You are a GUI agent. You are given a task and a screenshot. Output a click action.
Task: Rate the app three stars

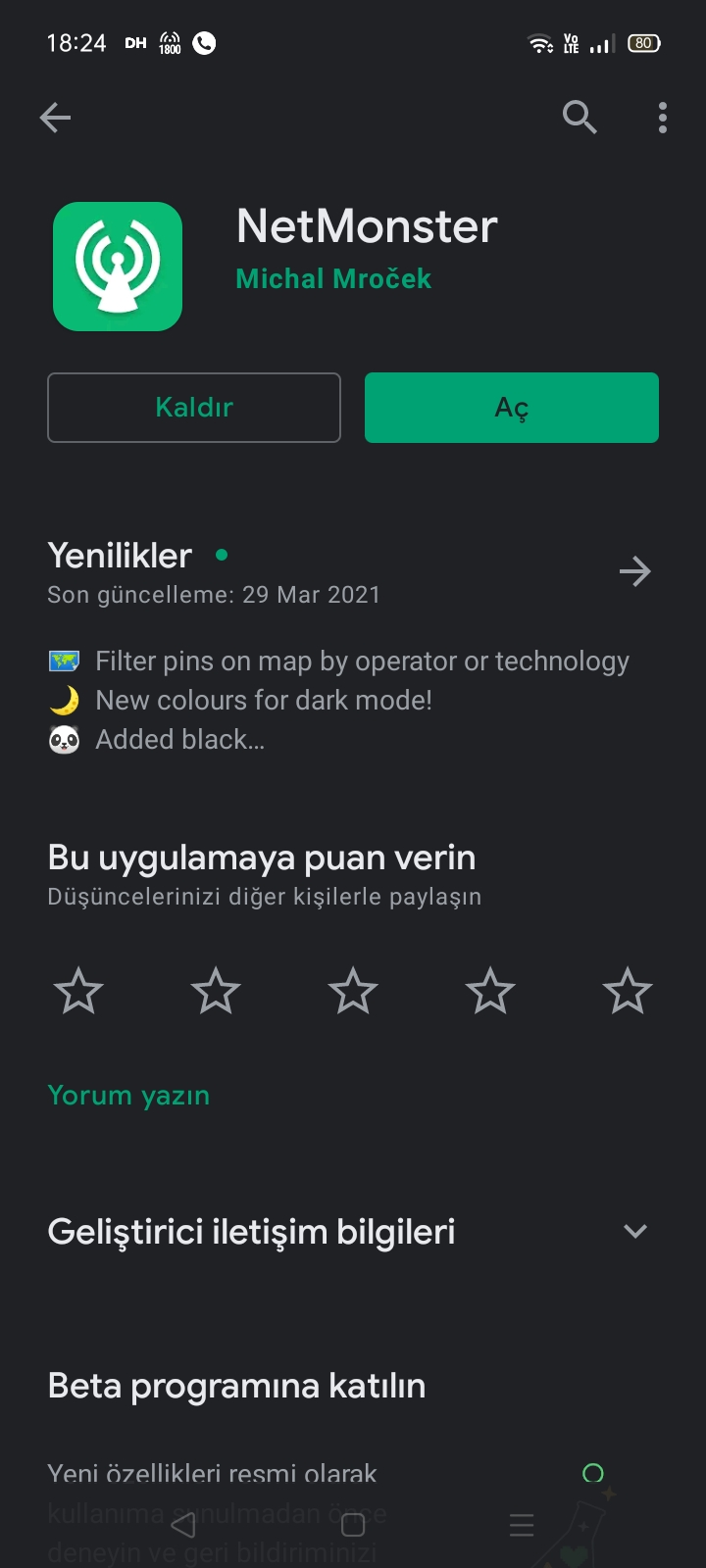point(353,991)
